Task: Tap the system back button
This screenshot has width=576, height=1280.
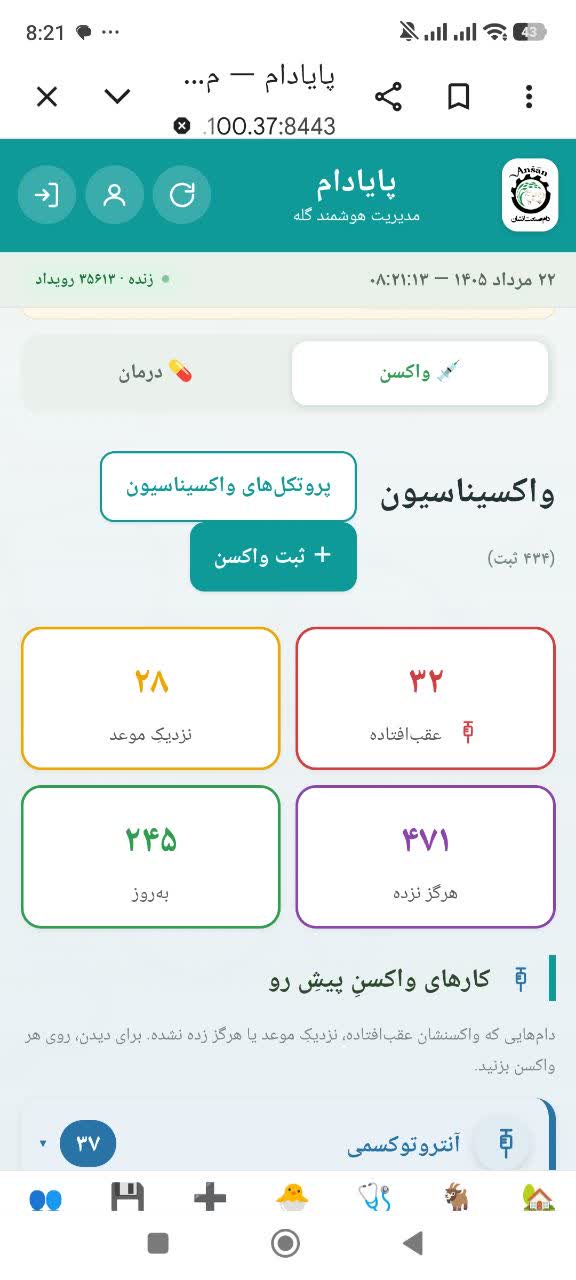Action: tap(412, 1243)
